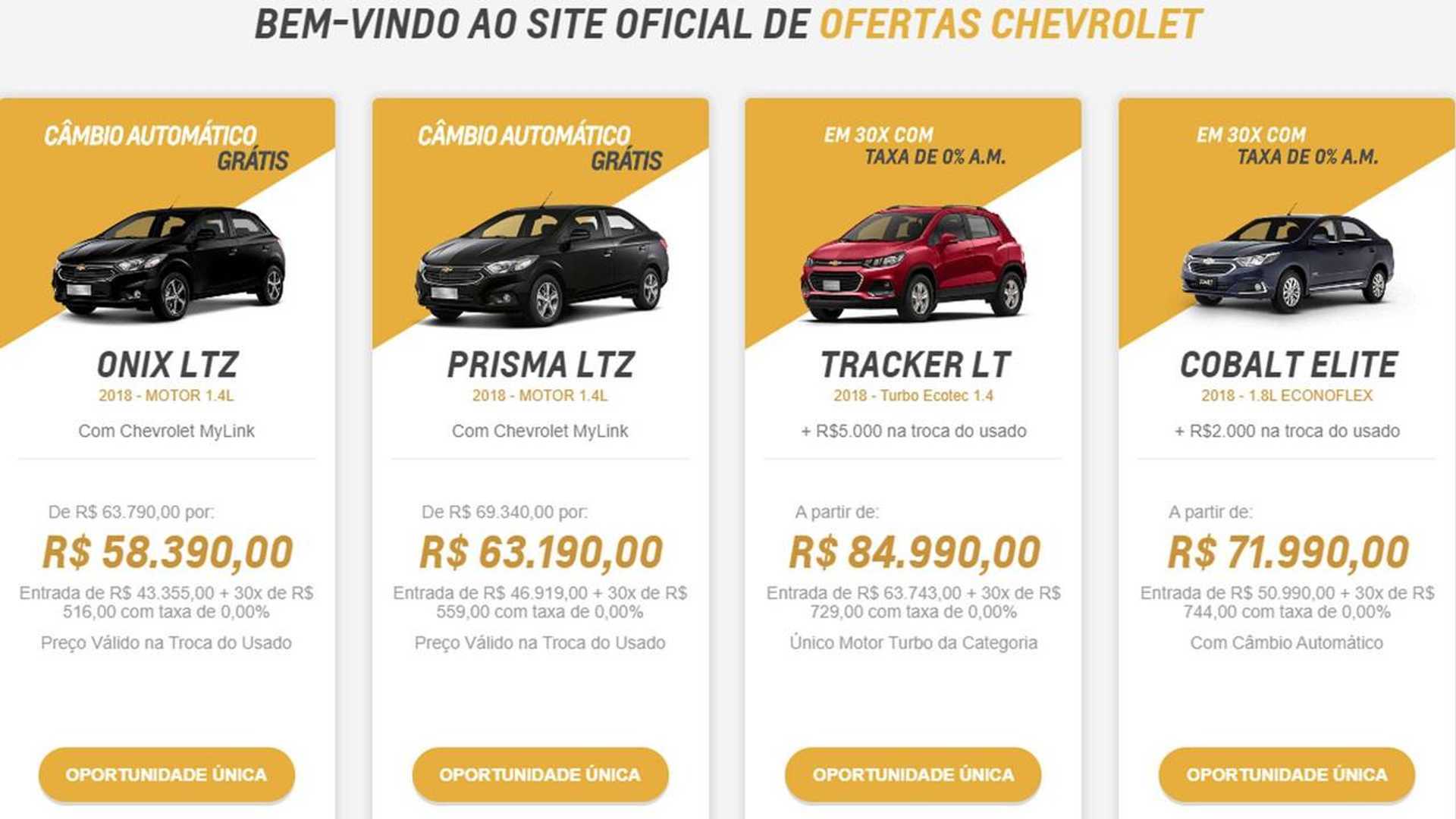This screenshot has height=819, width=1456.
Task: View the Cobalt Elite offer card
Action: click(x=1288, y=364)
